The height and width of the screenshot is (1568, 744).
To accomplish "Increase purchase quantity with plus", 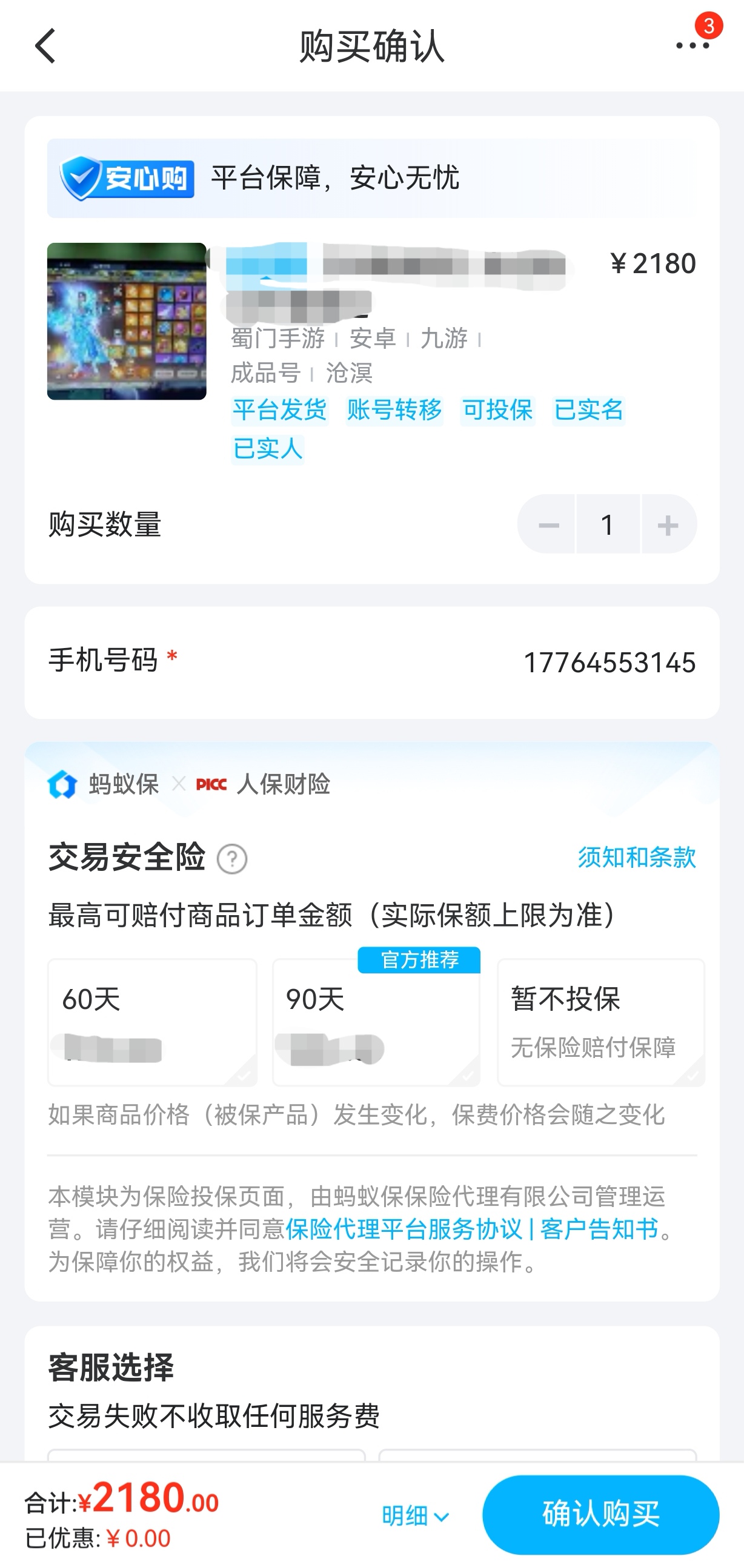I will click(x=668, y=524).
